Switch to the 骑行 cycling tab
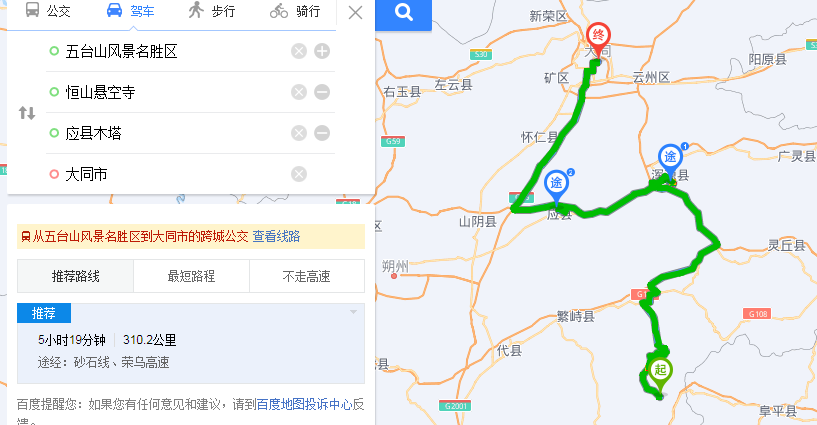 click(295, 12)
